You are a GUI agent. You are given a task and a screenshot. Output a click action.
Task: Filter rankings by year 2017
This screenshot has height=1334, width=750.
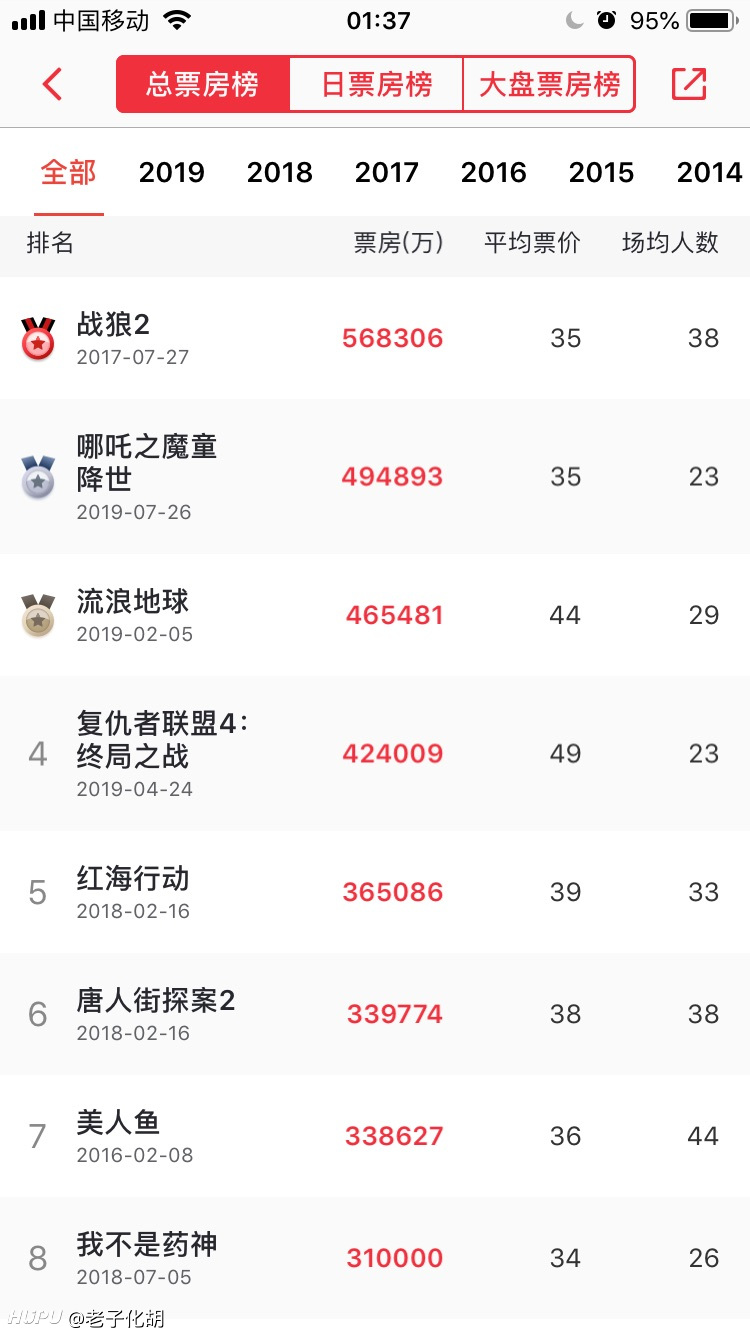click(387, 172)
